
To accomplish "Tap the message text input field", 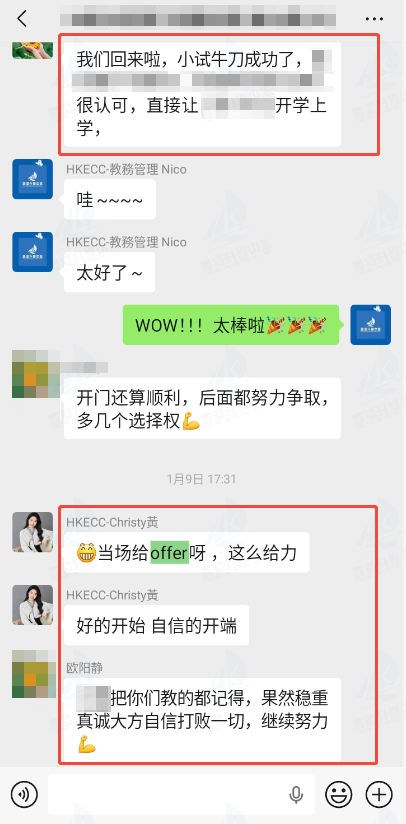I will tap(182, 794).
